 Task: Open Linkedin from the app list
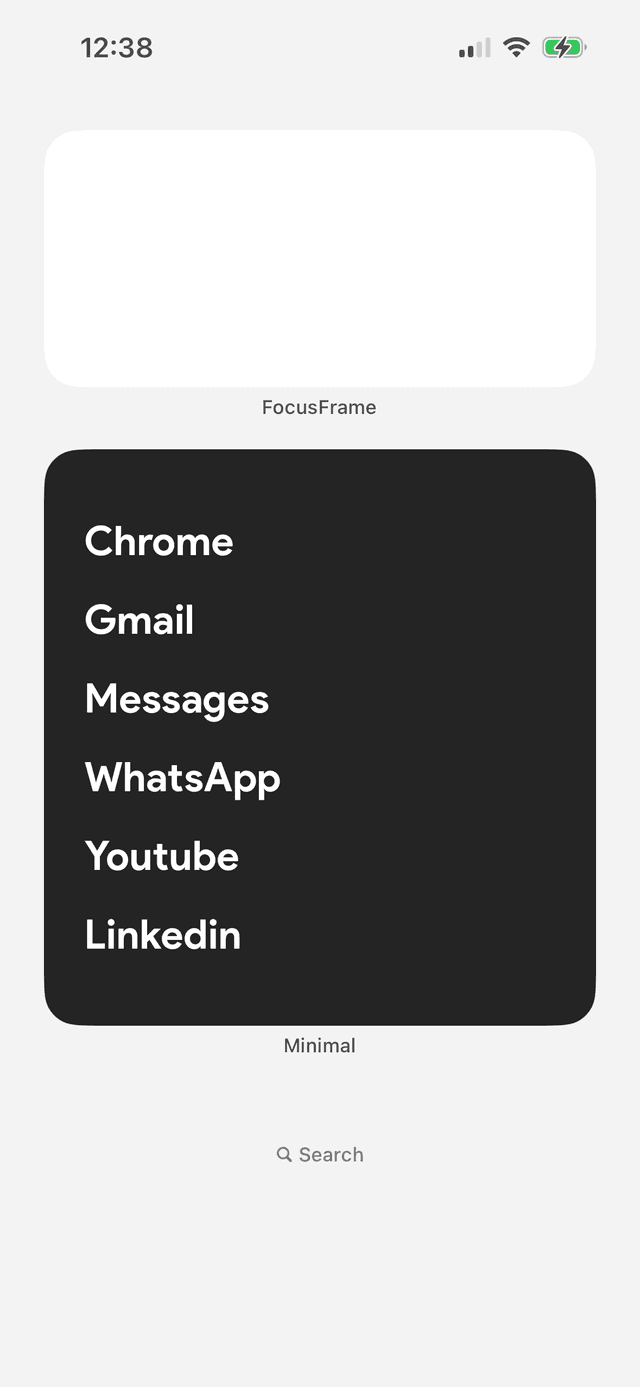(163, 936)
